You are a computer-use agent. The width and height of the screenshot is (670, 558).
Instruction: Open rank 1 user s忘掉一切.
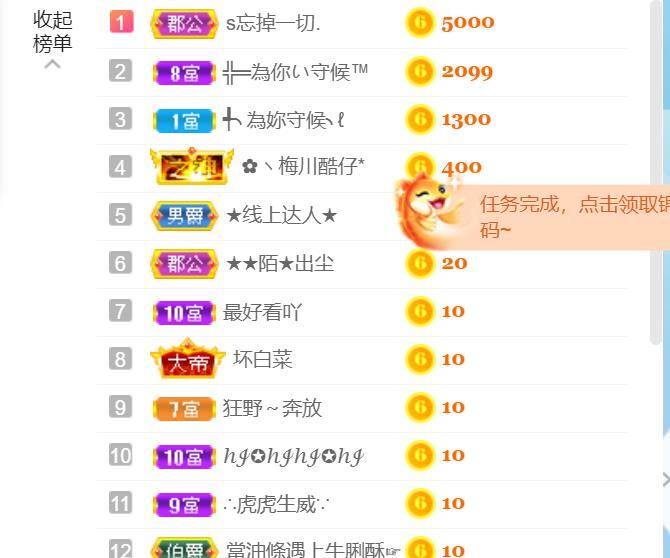point(272,23)
